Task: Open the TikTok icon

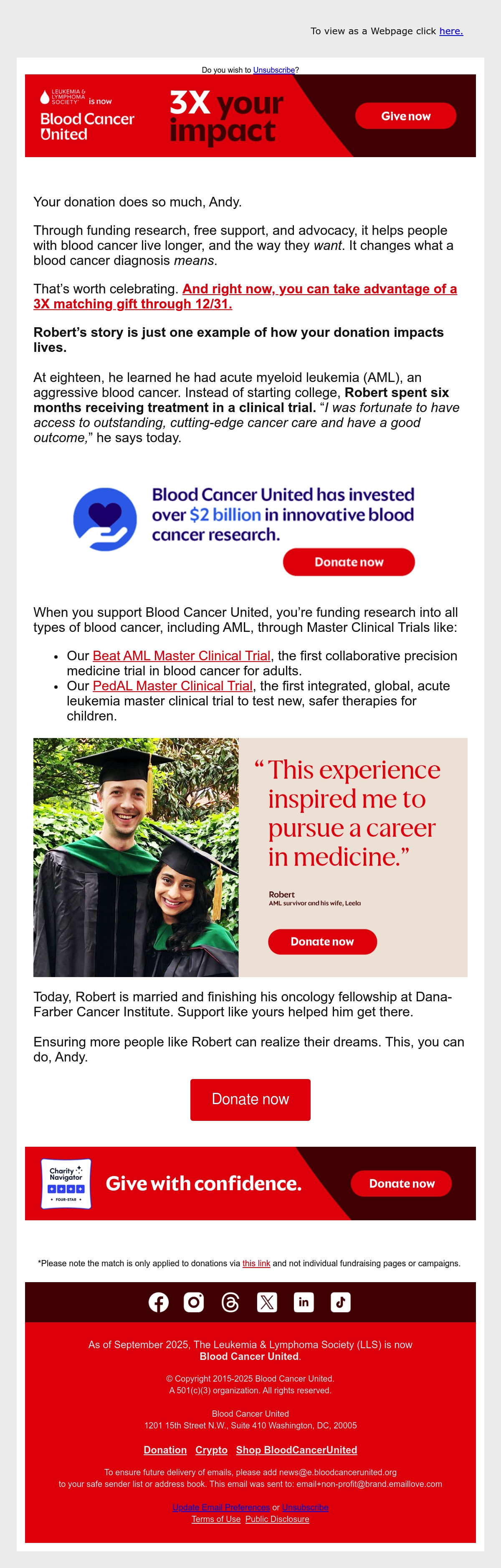Action: coord(341,1302)
